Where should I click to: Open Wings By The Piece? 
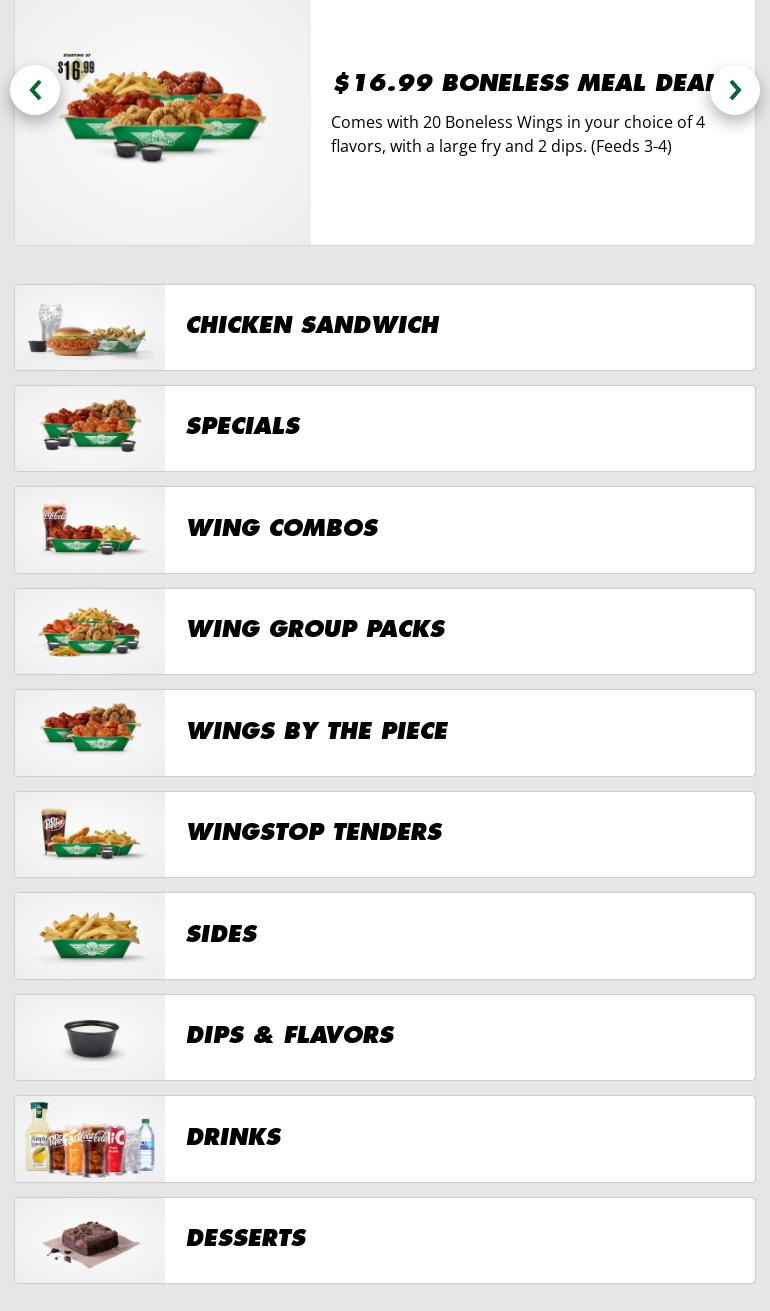[385, 733]
